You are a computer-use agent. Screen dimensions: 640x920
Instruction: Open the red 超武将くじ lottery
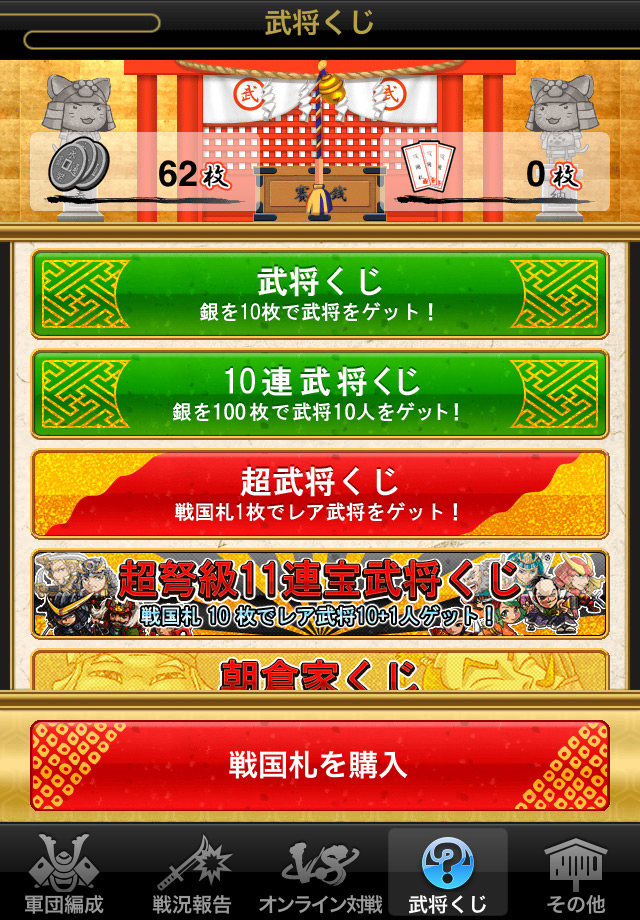[x=320, y=493]
